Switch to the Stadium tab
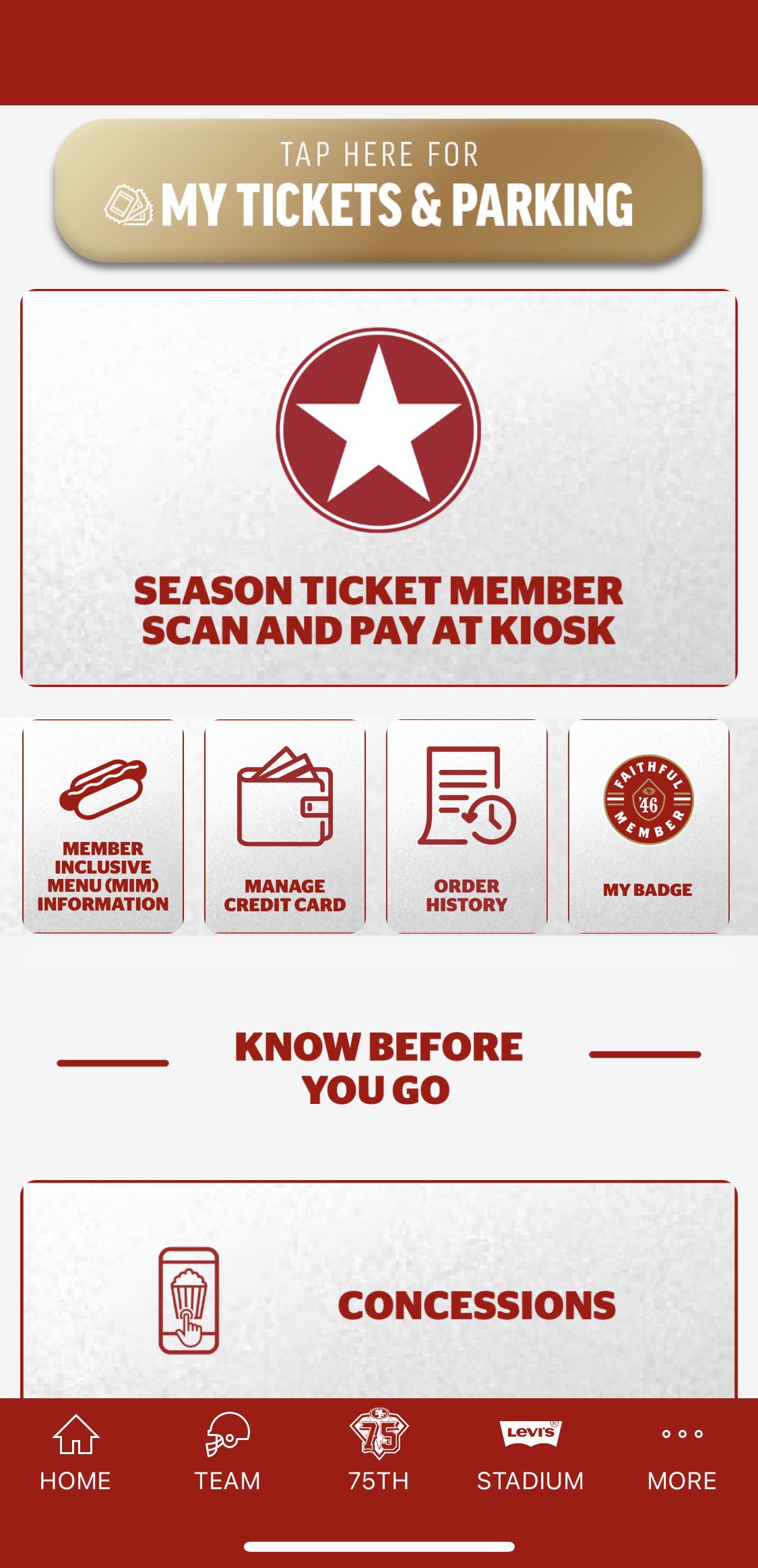This screenshot has height=1568, width=758. (x=530, y=1453)
